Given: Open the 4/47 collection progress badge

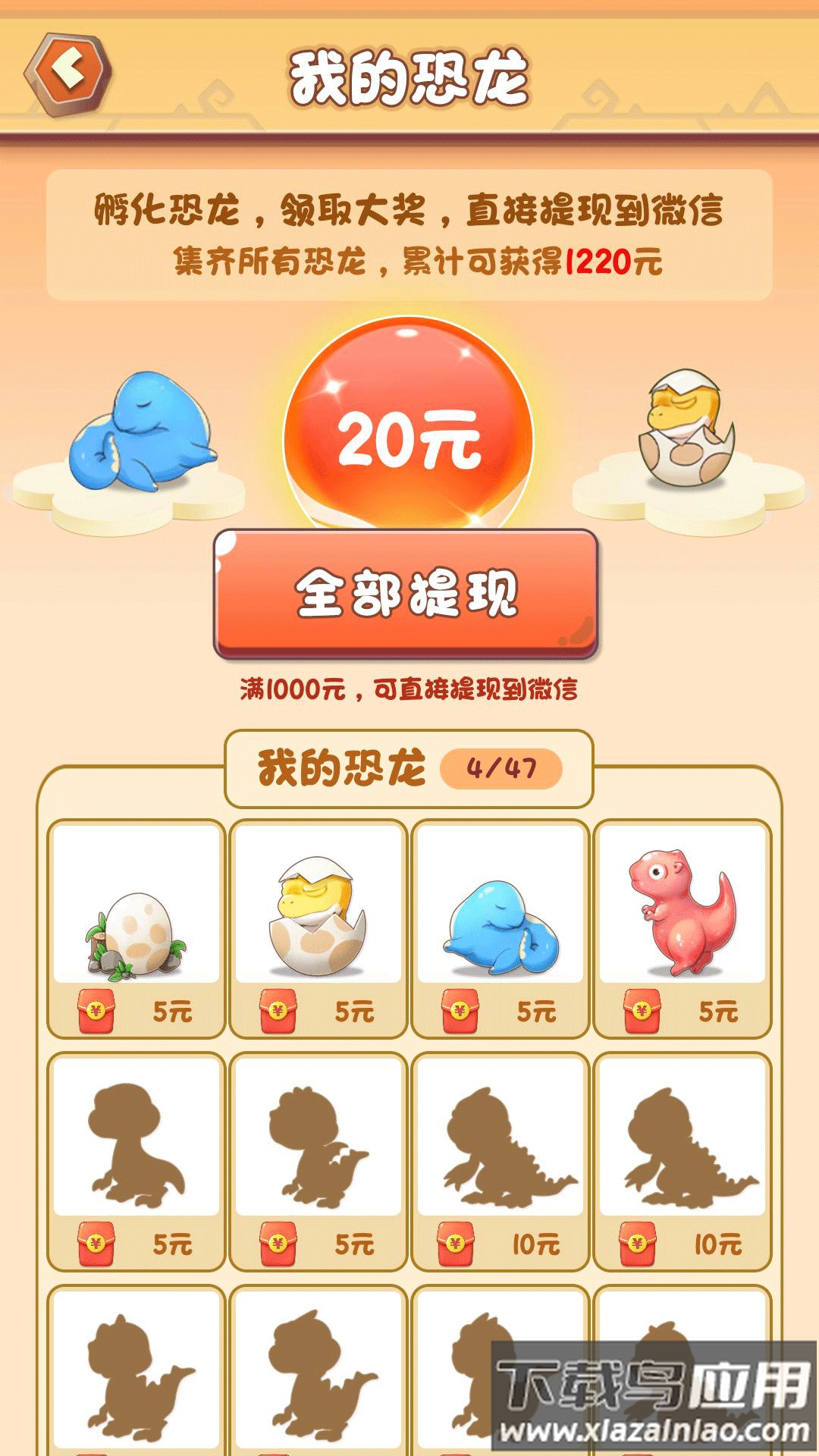Looking at the screenshot, I should click(x=500, y=767).
